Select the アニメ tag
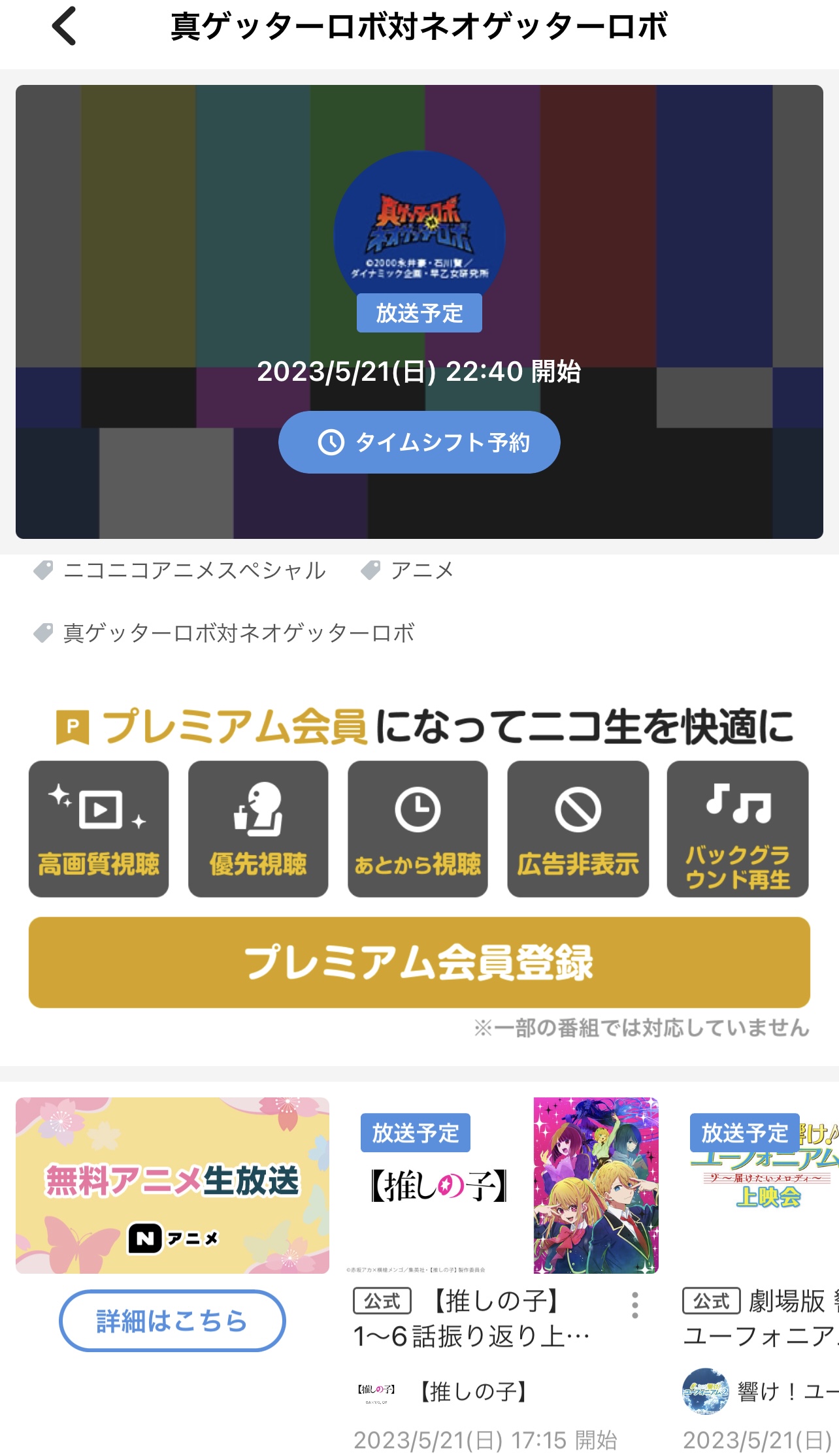839x1456 pixels. coord(408,571)
